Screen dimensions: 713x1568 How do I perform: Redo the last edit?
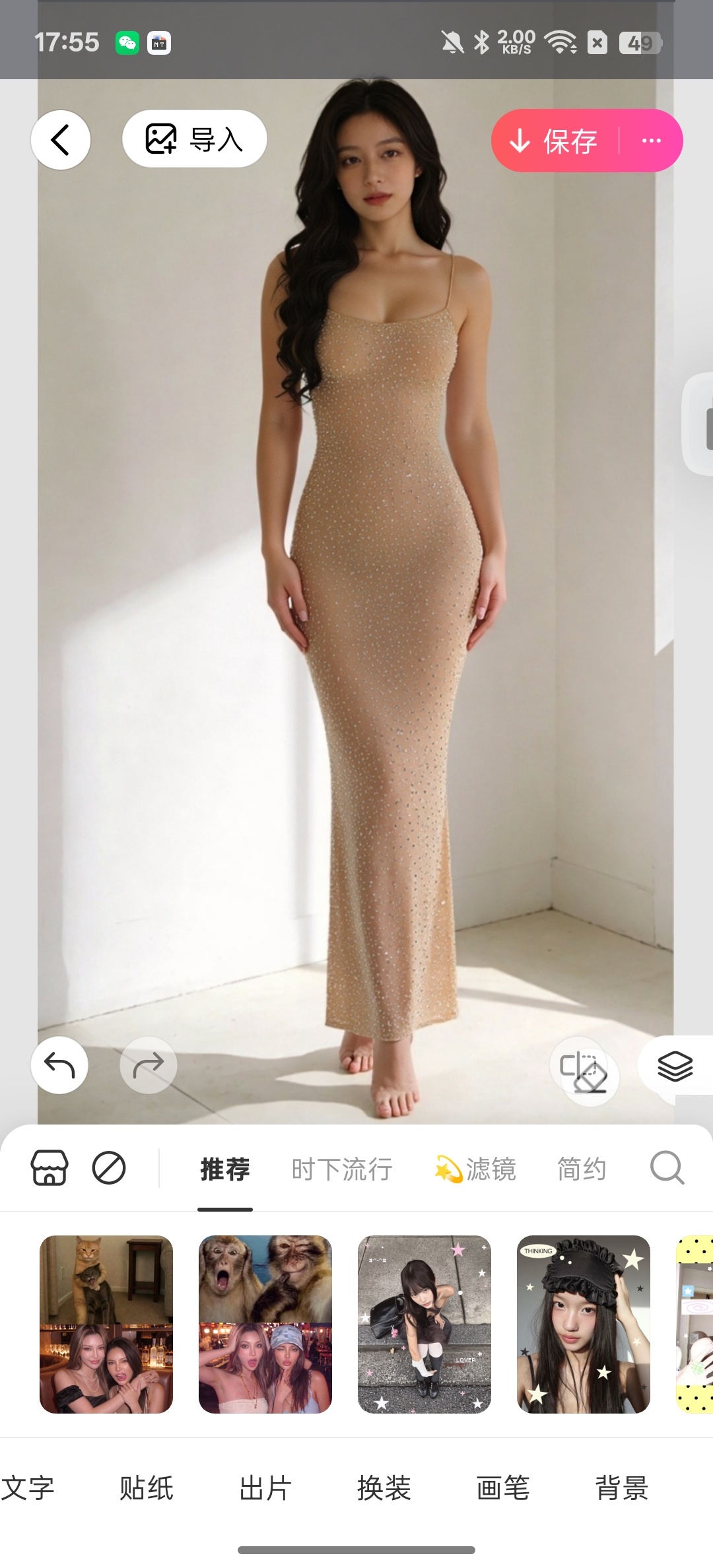coord(149,1065)
